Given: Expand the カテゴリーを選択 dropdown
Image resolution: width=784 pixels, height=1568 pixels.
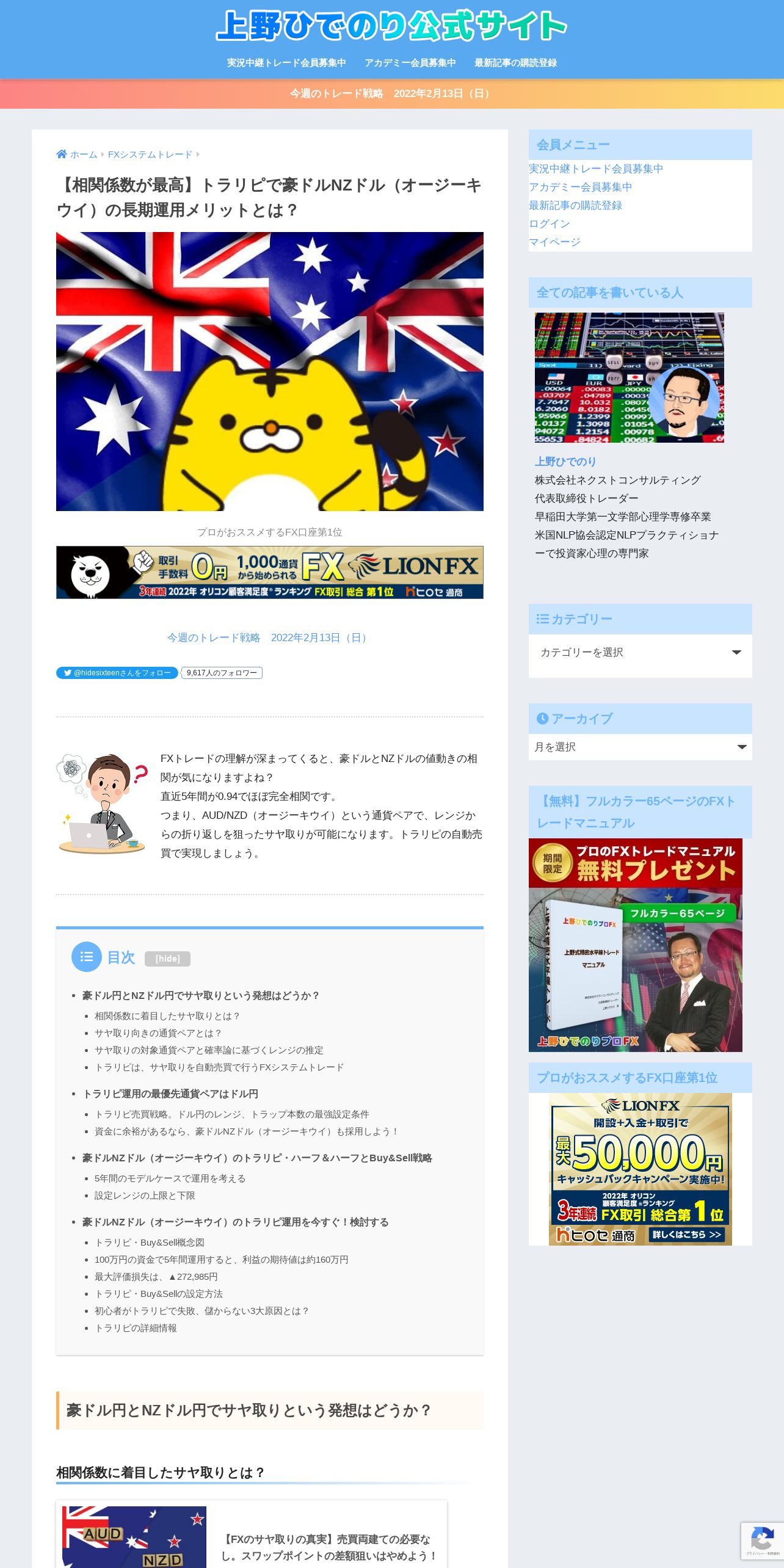Looking at the screenshot, I should pyautogui.click(x=641, y=652).
